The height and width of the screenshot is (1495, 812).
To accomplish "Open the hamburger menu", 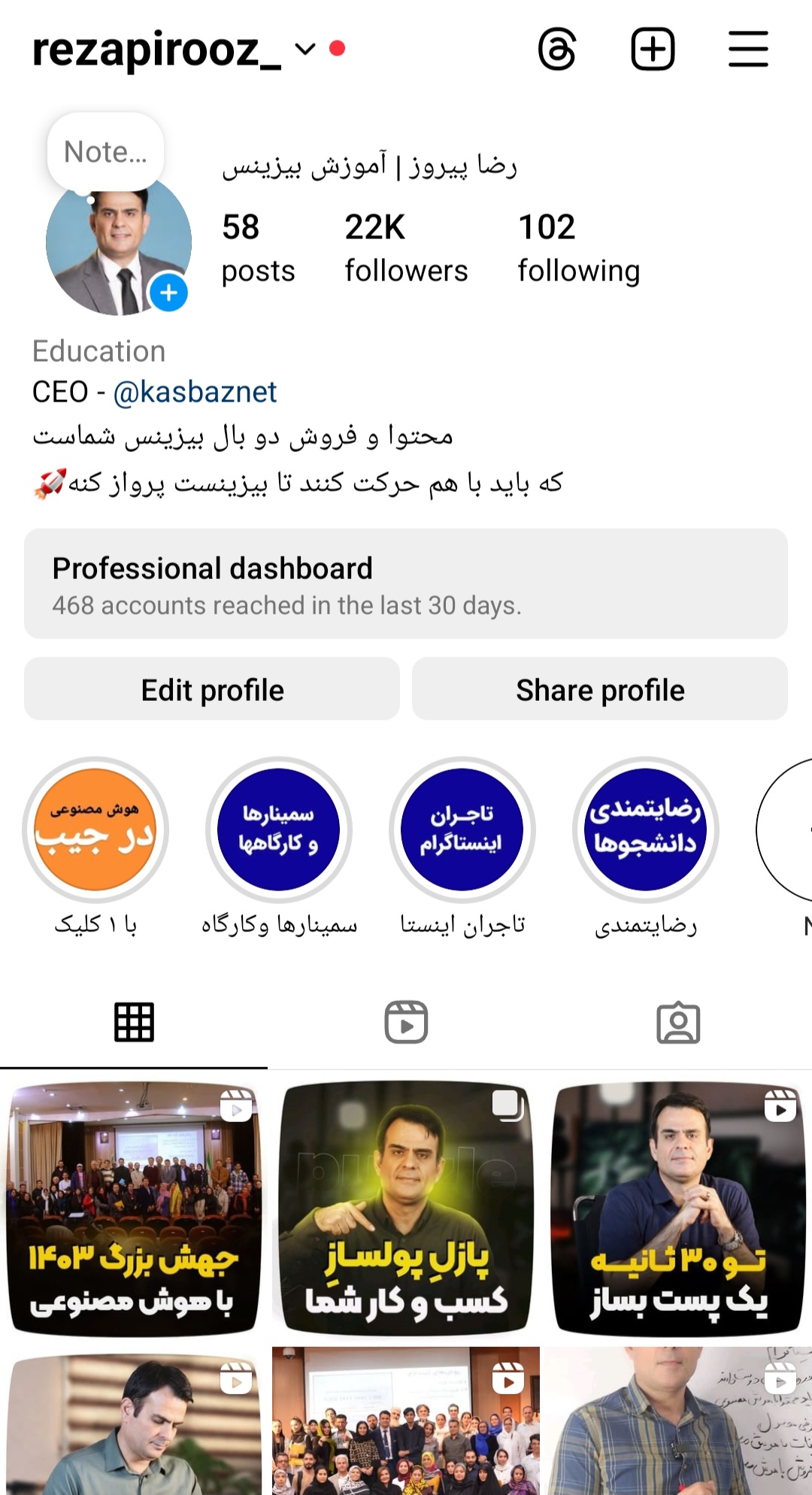I will [748, 50].
